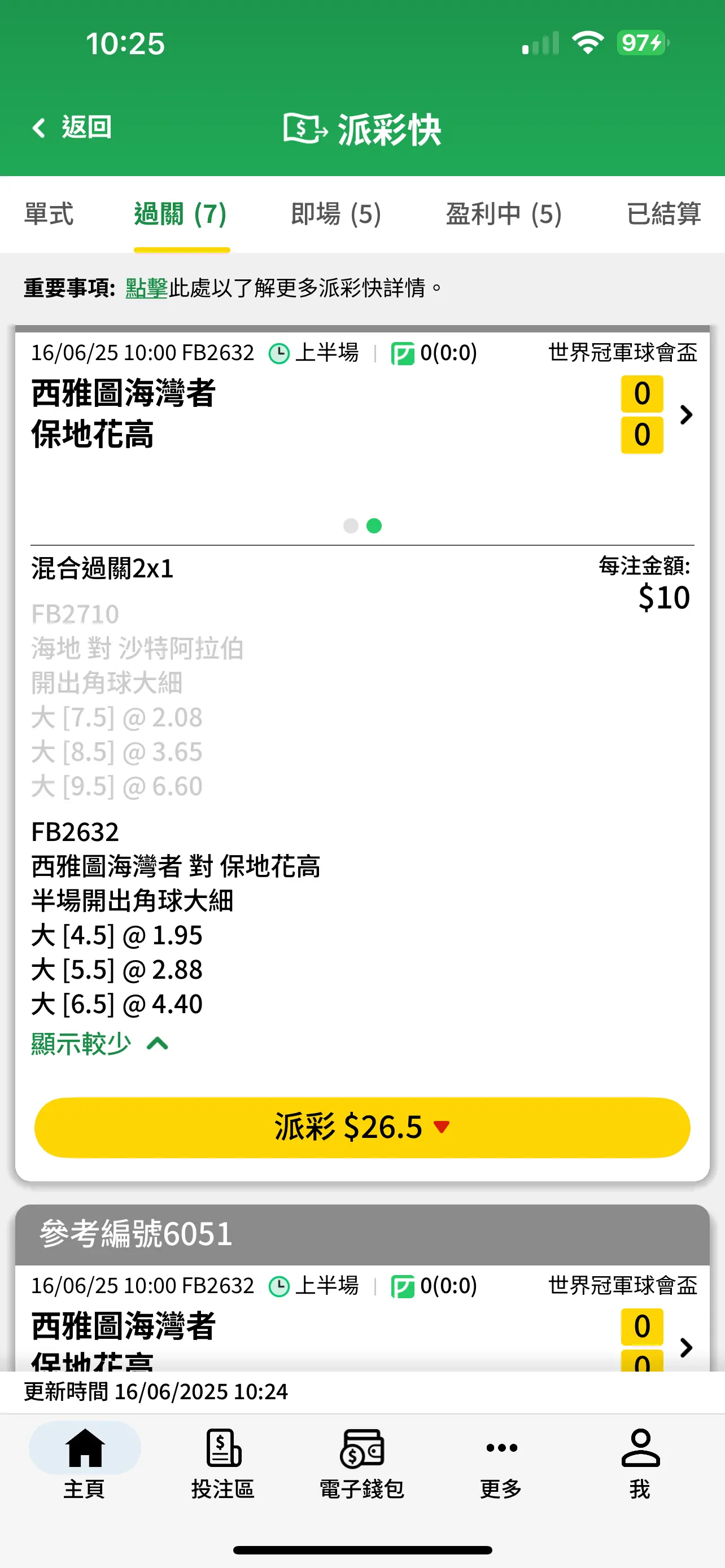
Task: Switch to 盈利中 (5) tab
Action: coord(504,214)
